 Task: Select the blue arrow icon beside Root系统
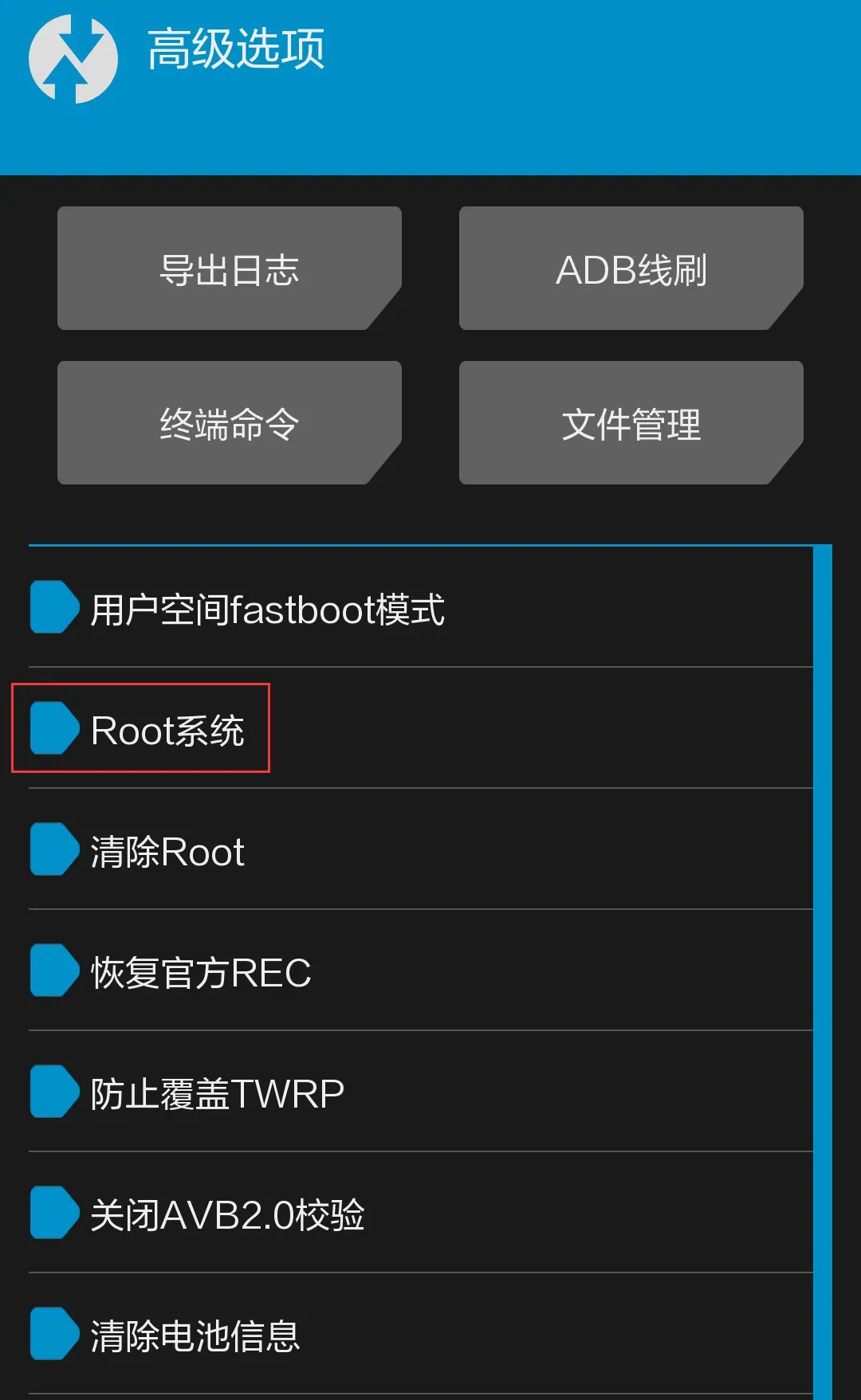tap(52, 727)
